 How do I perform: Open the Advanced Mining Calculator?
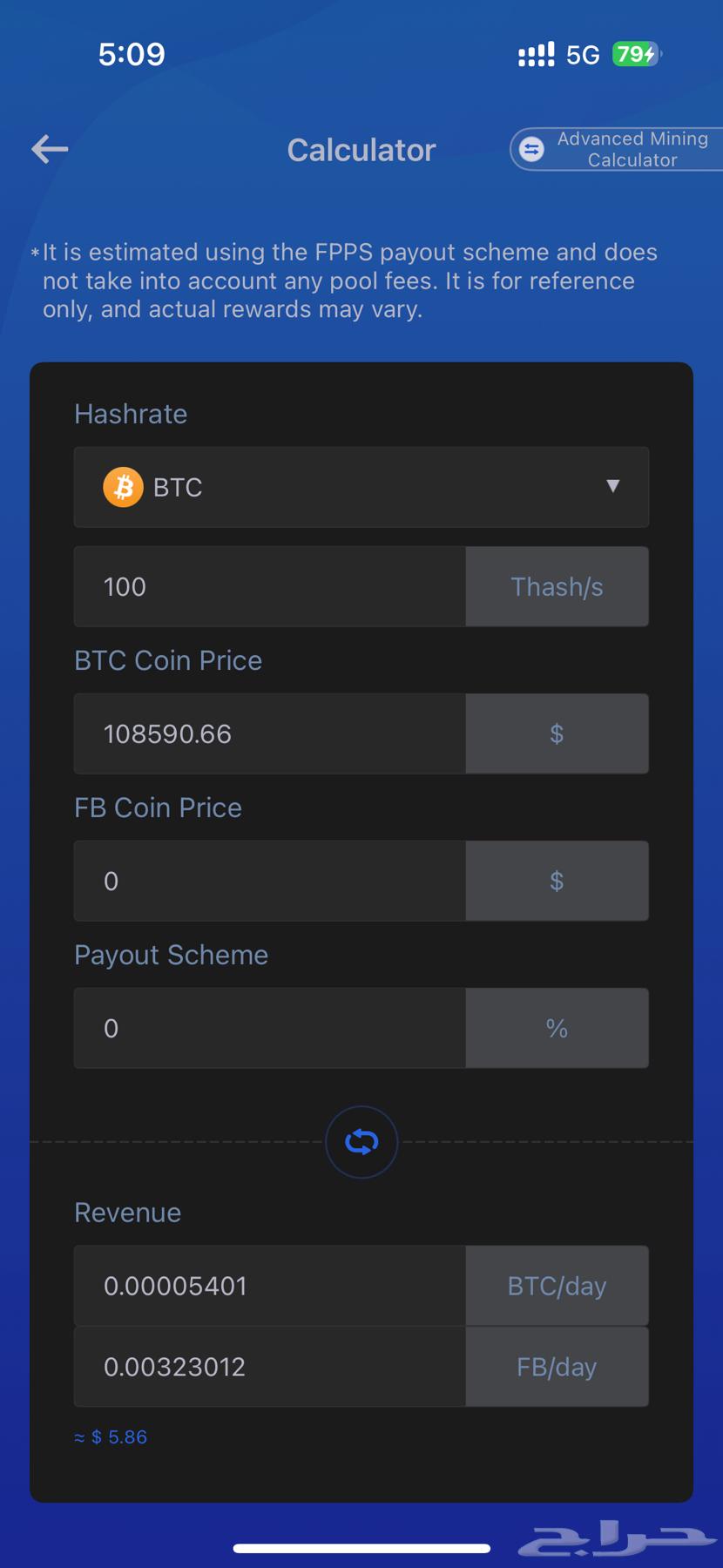(x=617, y=149)
